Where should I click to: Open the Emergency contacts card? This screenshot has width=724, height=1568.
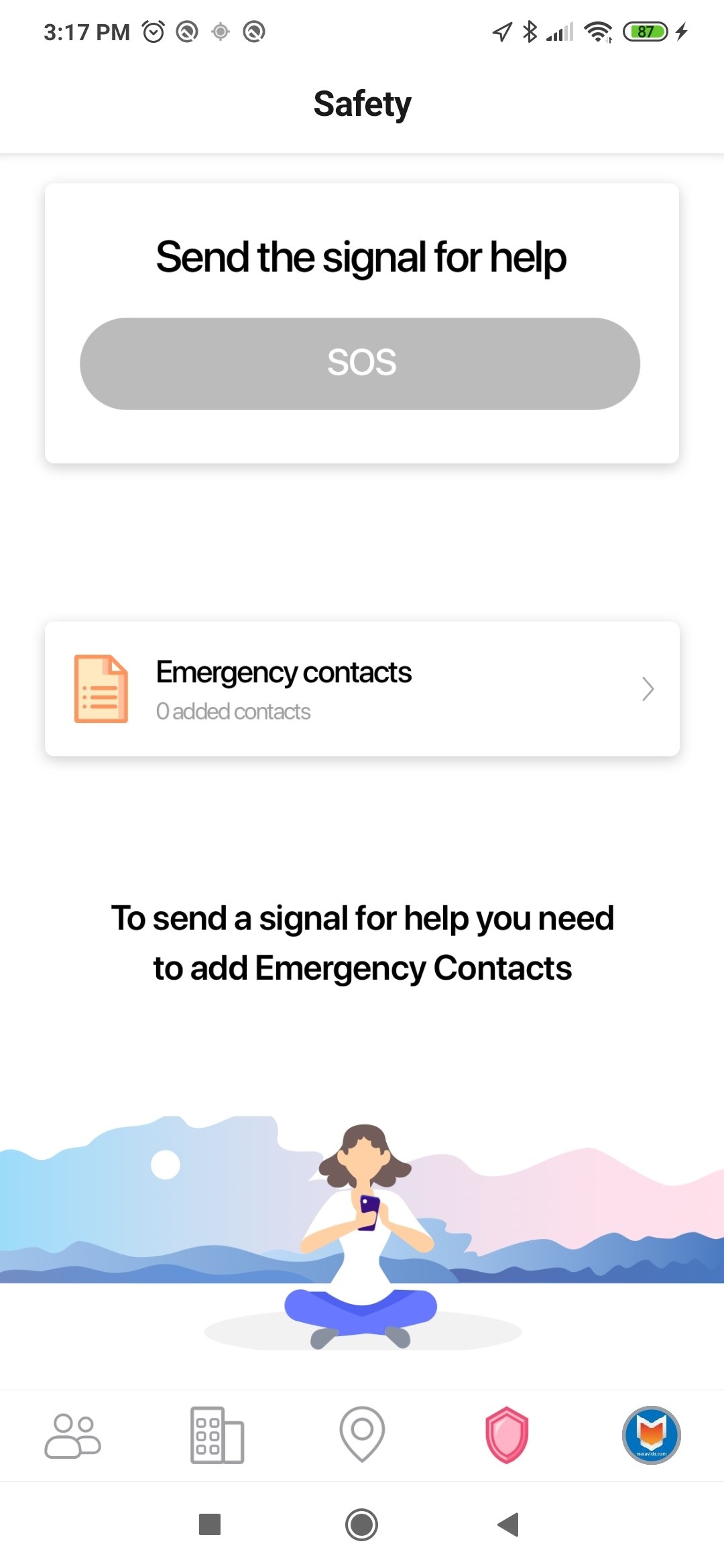pos(362,689)
